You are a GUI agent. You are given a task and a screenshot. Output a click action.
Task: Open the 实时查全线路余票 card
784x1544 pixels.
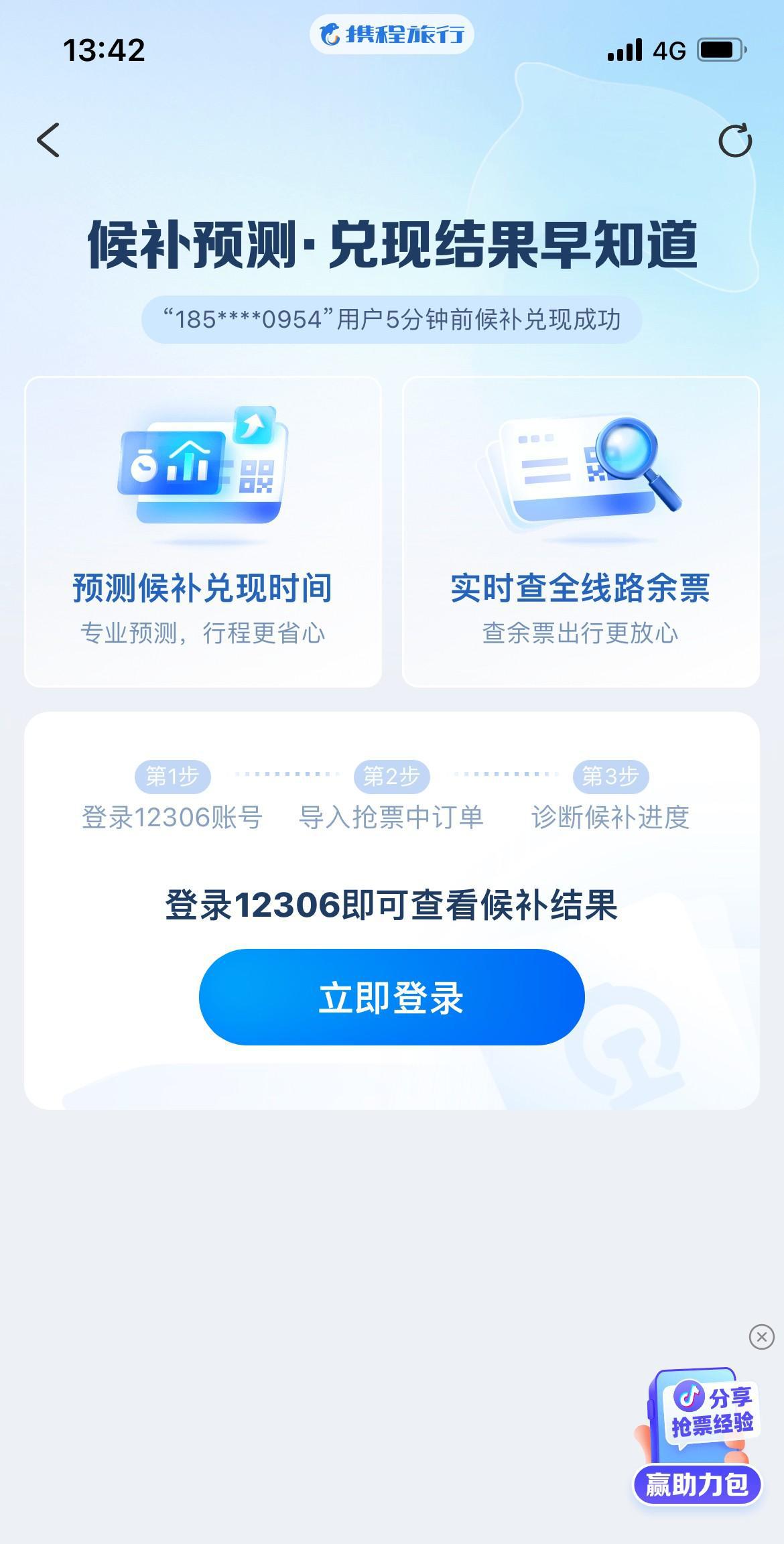pos(580,531)
